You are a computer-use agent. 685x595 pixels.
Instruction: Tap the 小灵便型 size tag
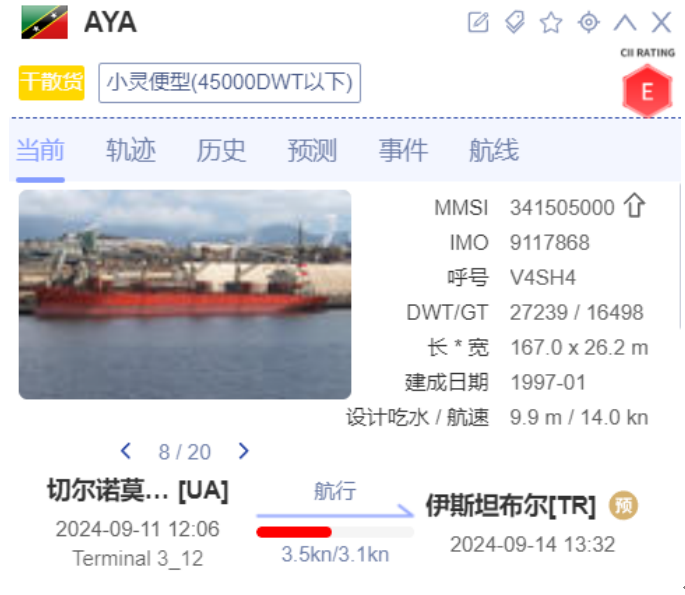pyautogui.click(x=229, y=83)
